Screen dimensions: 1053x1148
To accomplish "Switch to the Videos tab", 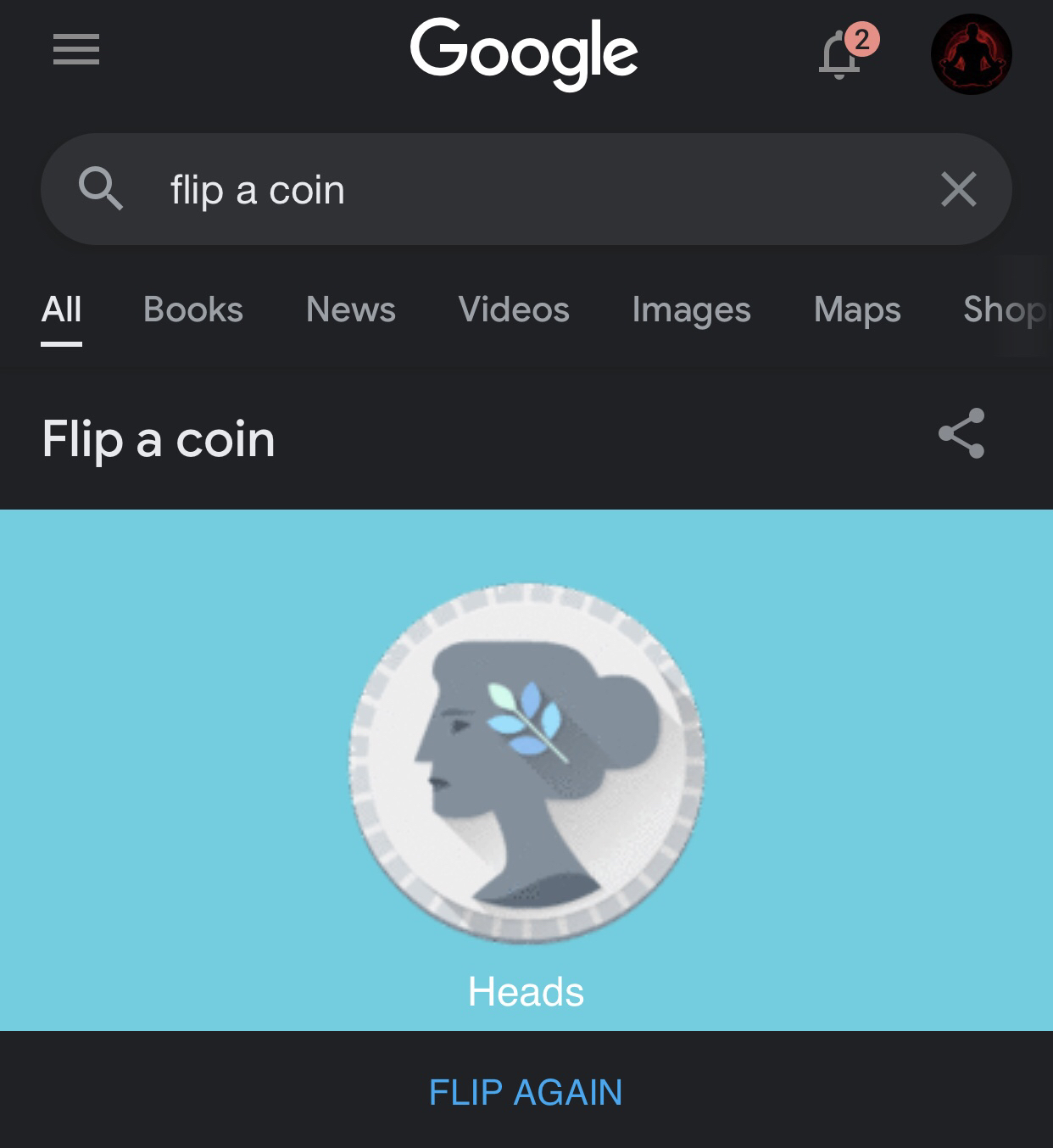I will point(514,309).
